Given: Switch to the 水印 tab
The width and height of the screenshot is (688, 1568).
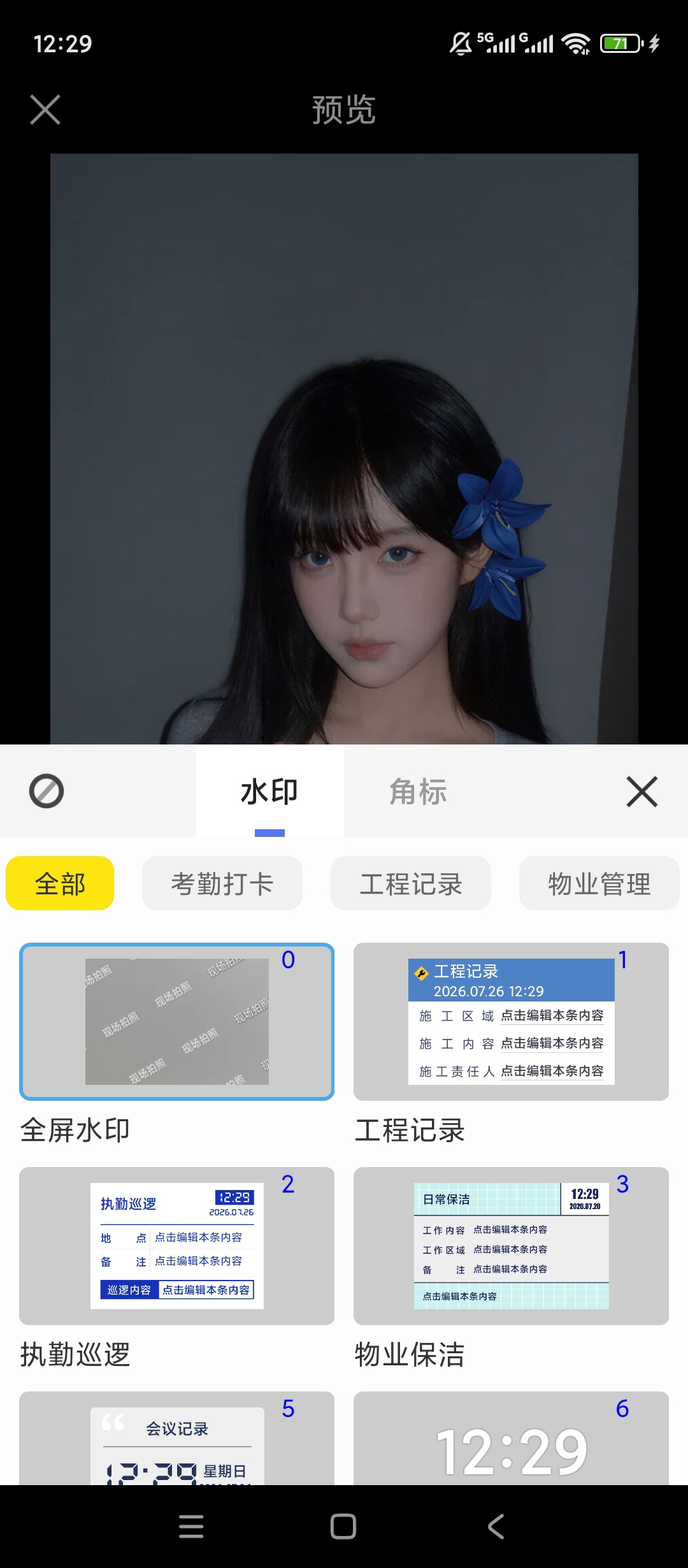Looking at the screenshot, I should pyautogui.click(x=269, y=791).
